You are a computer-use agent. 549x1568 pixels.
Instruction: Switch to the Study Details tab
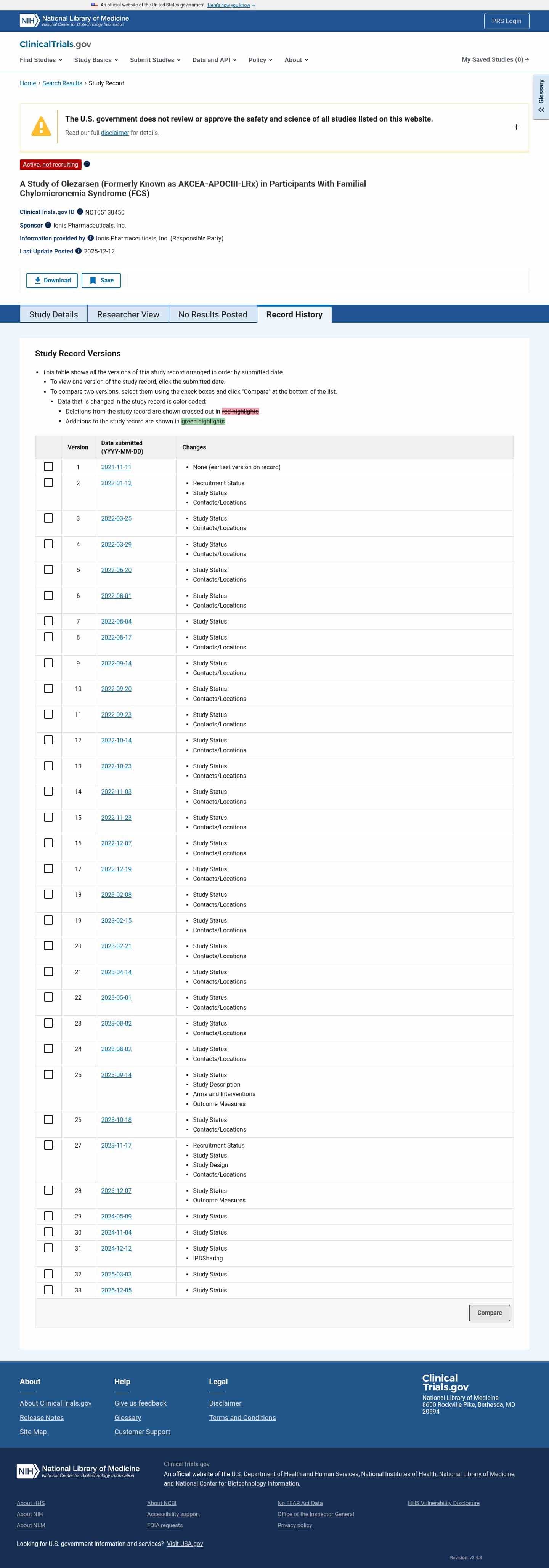(x=53, y=314)
